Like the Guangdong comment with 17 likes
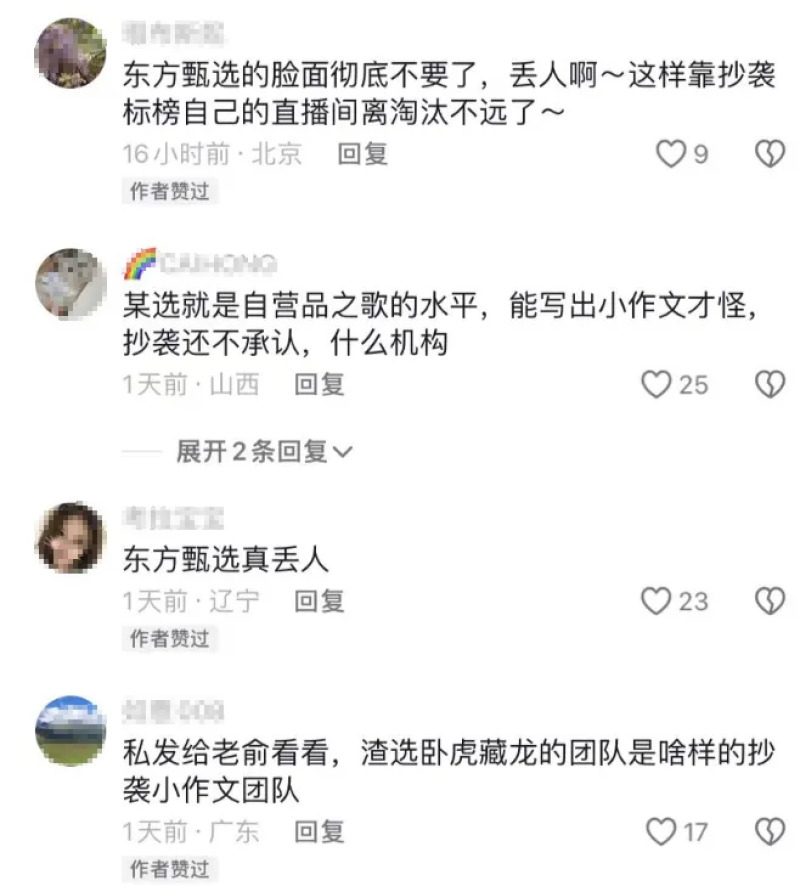 pos(661,831)
